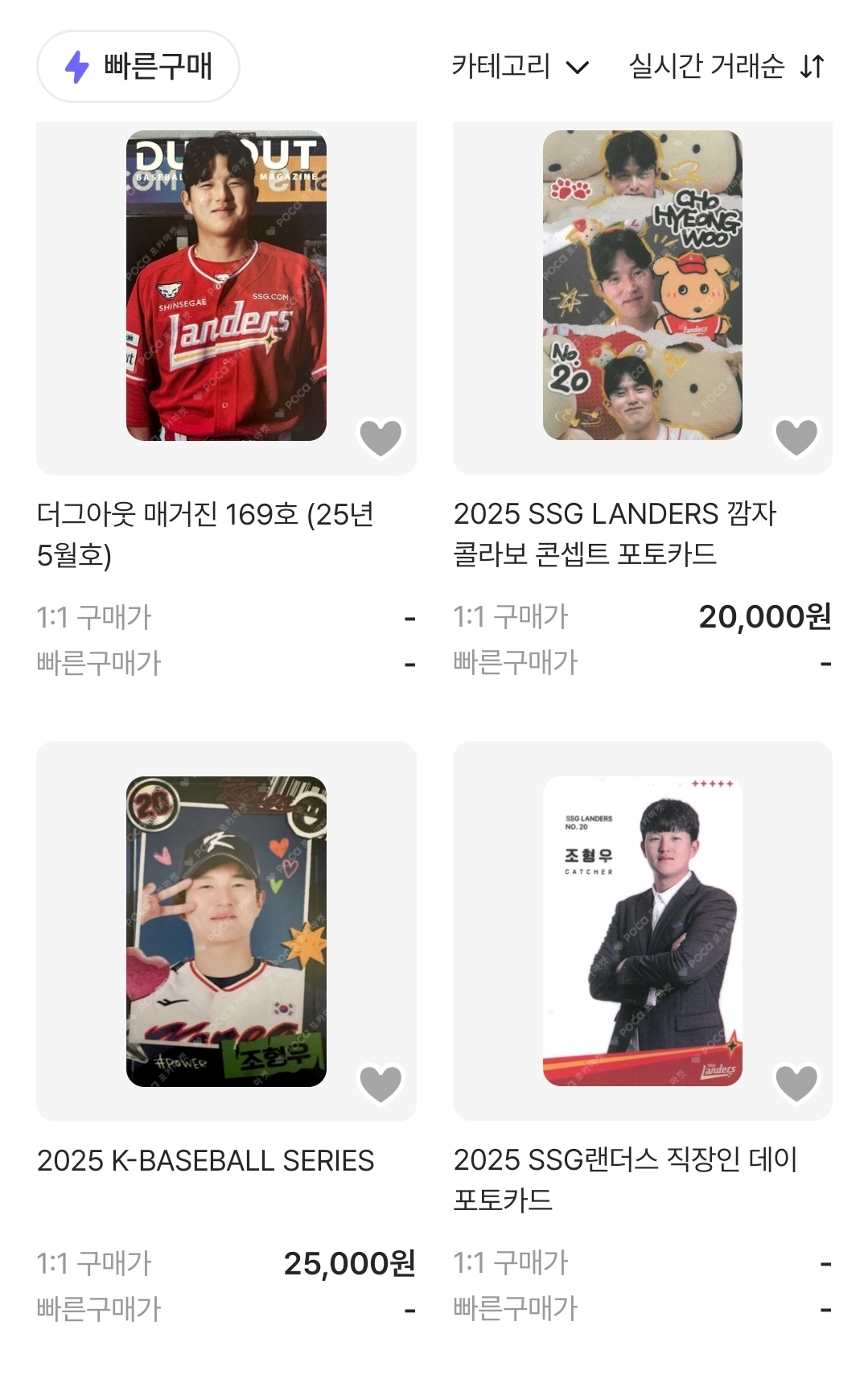Expand the 카테고리 dropdown

pyautogui.click(x=520, y=67)
